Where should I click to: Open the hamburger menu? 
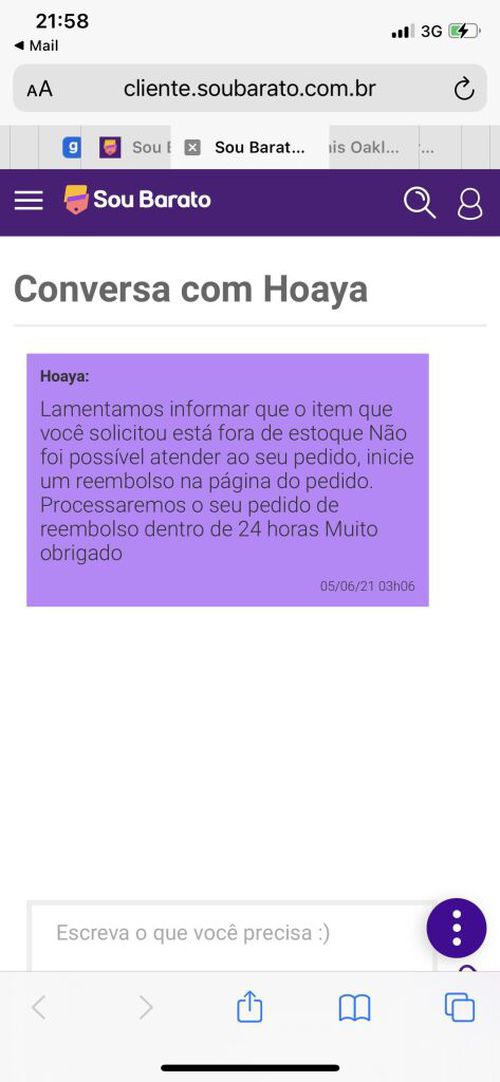28,201
